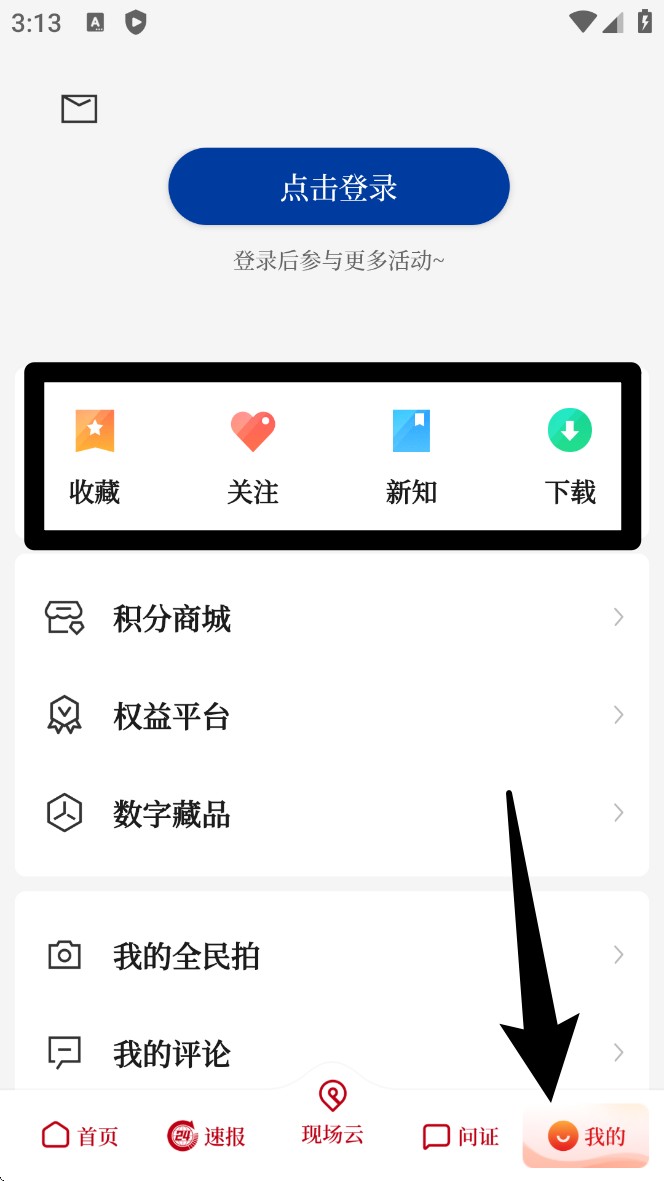This screenshot has width=664, height=1181.
Task: Open 我的评论
Action: coord(332,1053)
